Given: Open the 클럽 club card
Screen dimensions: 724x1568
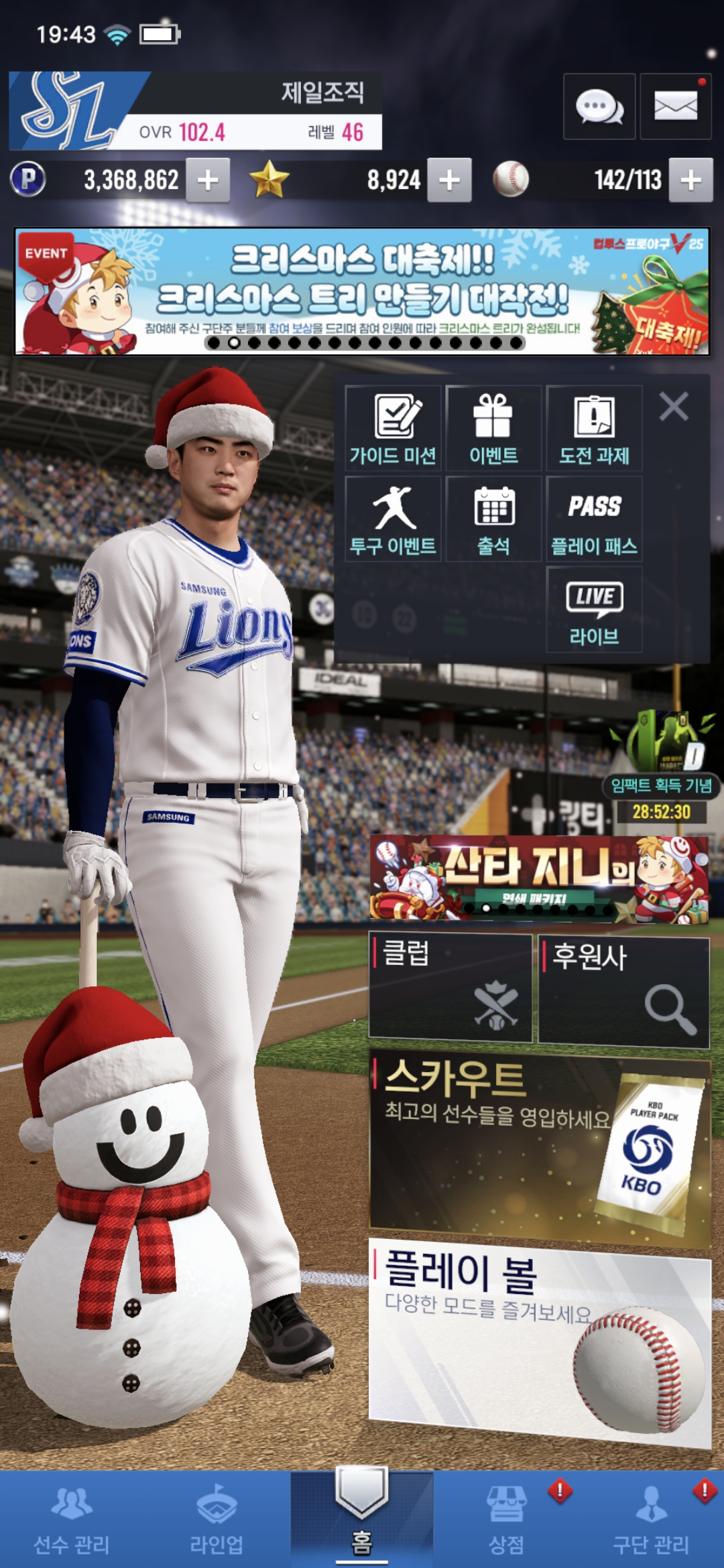Looking at the screenshot, I should pos(450,988).
